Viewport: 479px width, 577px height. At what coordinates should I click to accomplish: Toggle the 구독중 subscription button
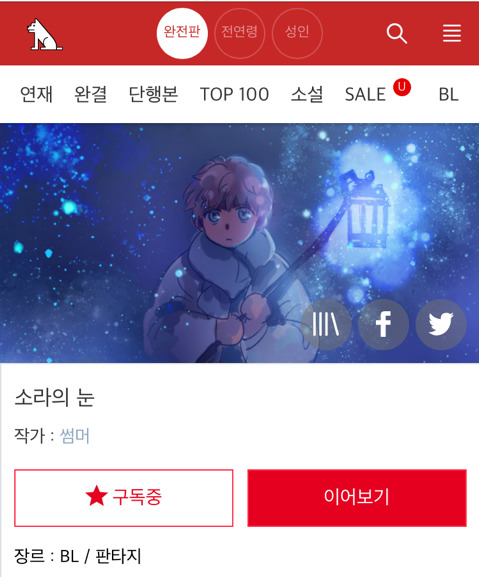tap(124, 498)
